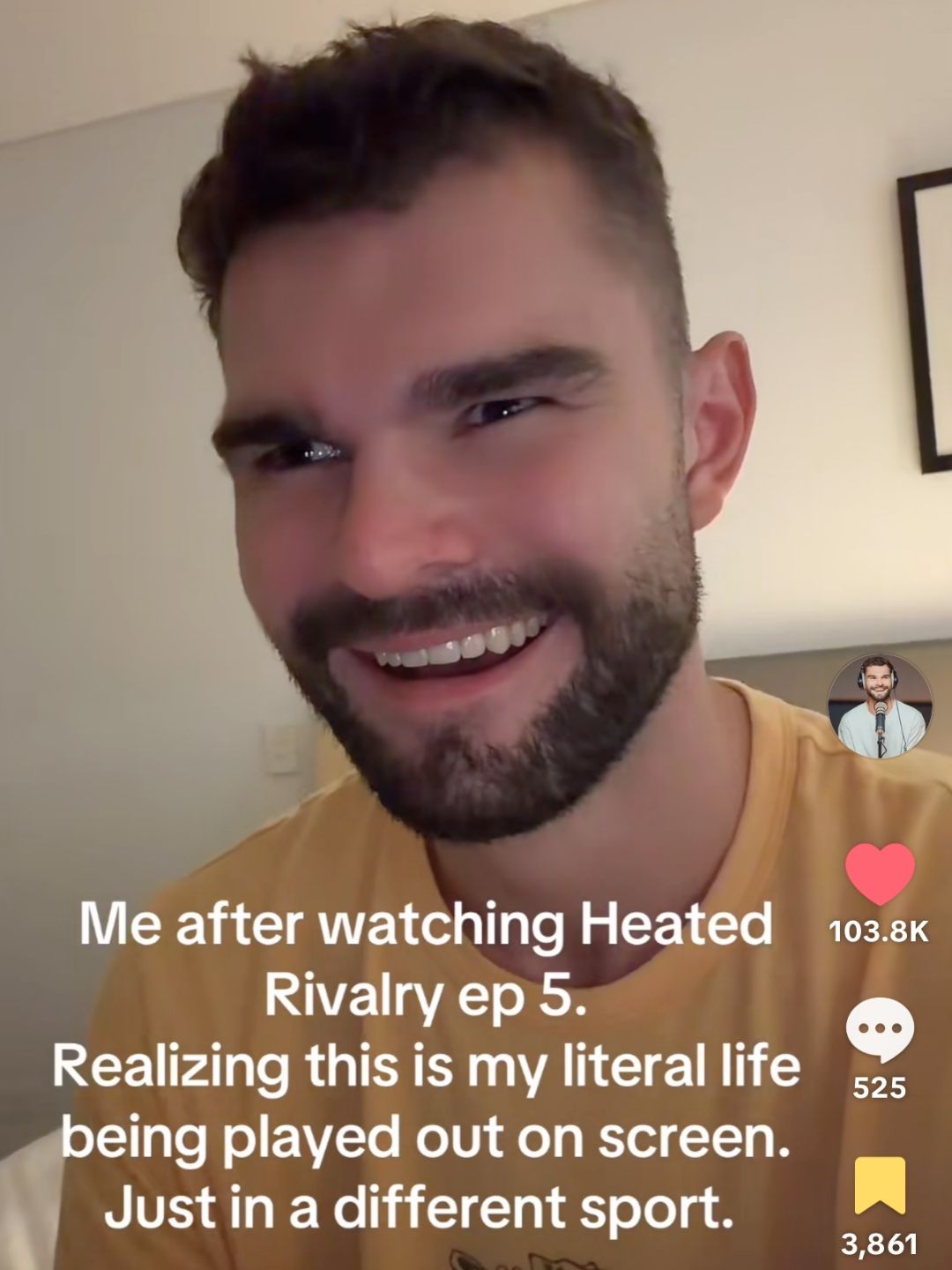This screenshot has width=952, height=1270.
Task: Like this video with the heart
Action: (x=880, y=874)
